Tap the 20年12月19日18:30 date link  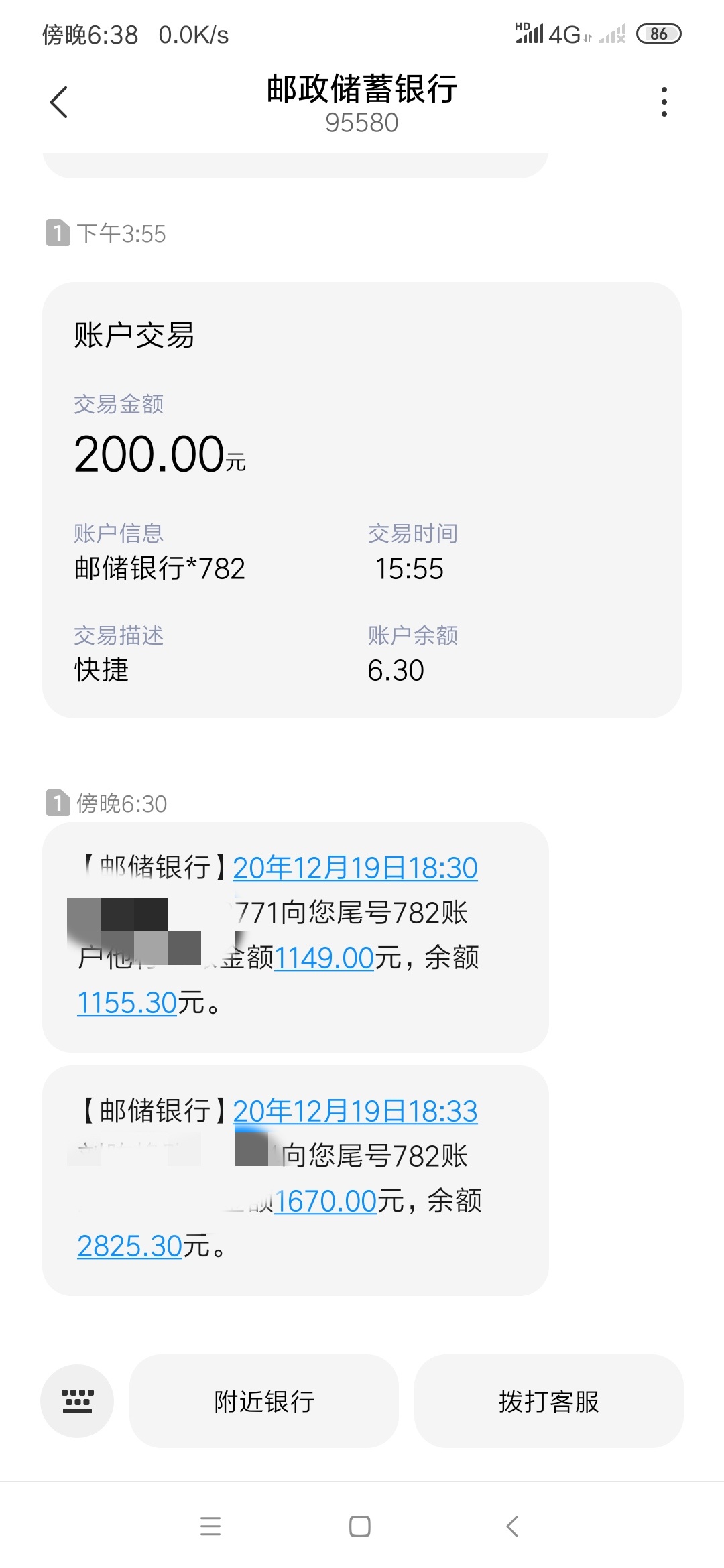click(x=355, y=868)
